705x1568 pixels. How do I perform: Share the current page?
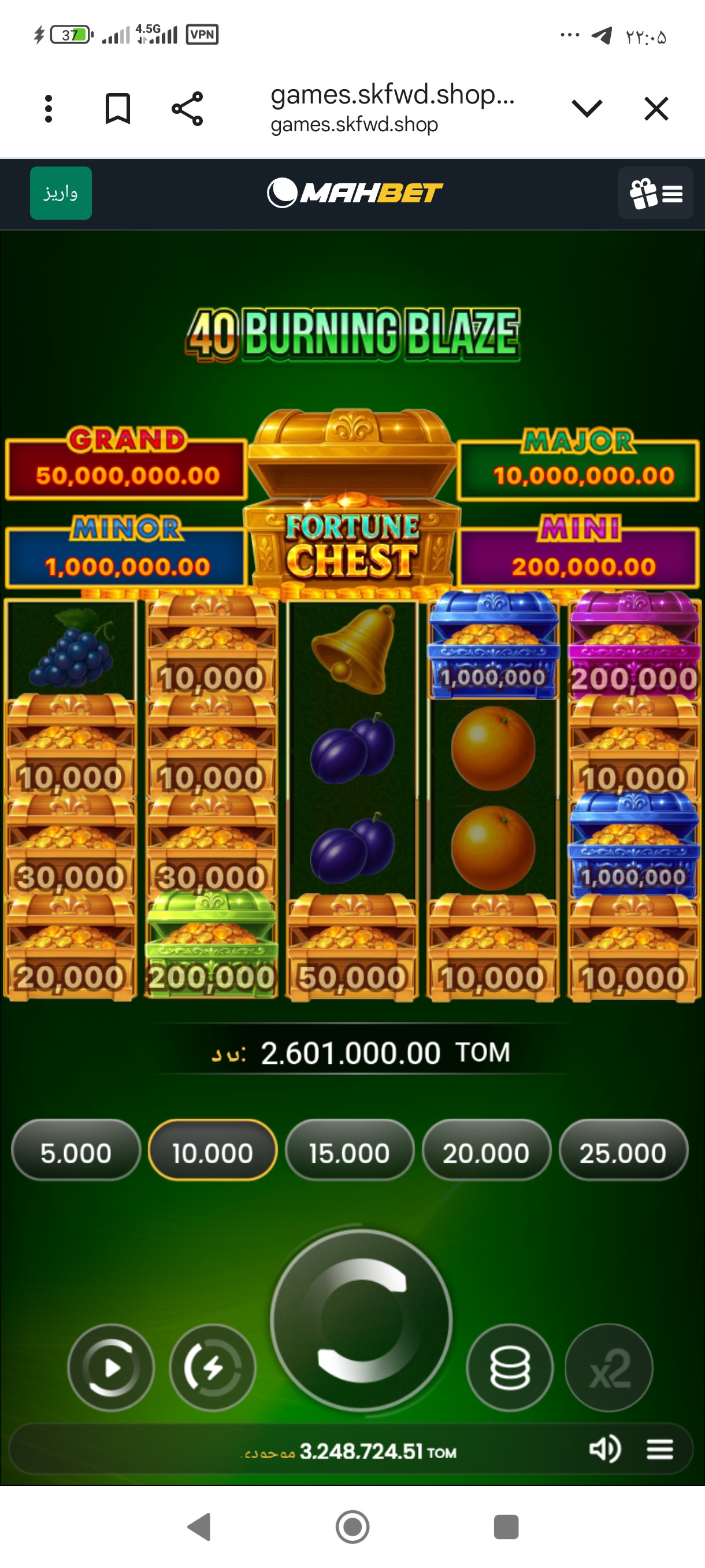tap(187, 109)
